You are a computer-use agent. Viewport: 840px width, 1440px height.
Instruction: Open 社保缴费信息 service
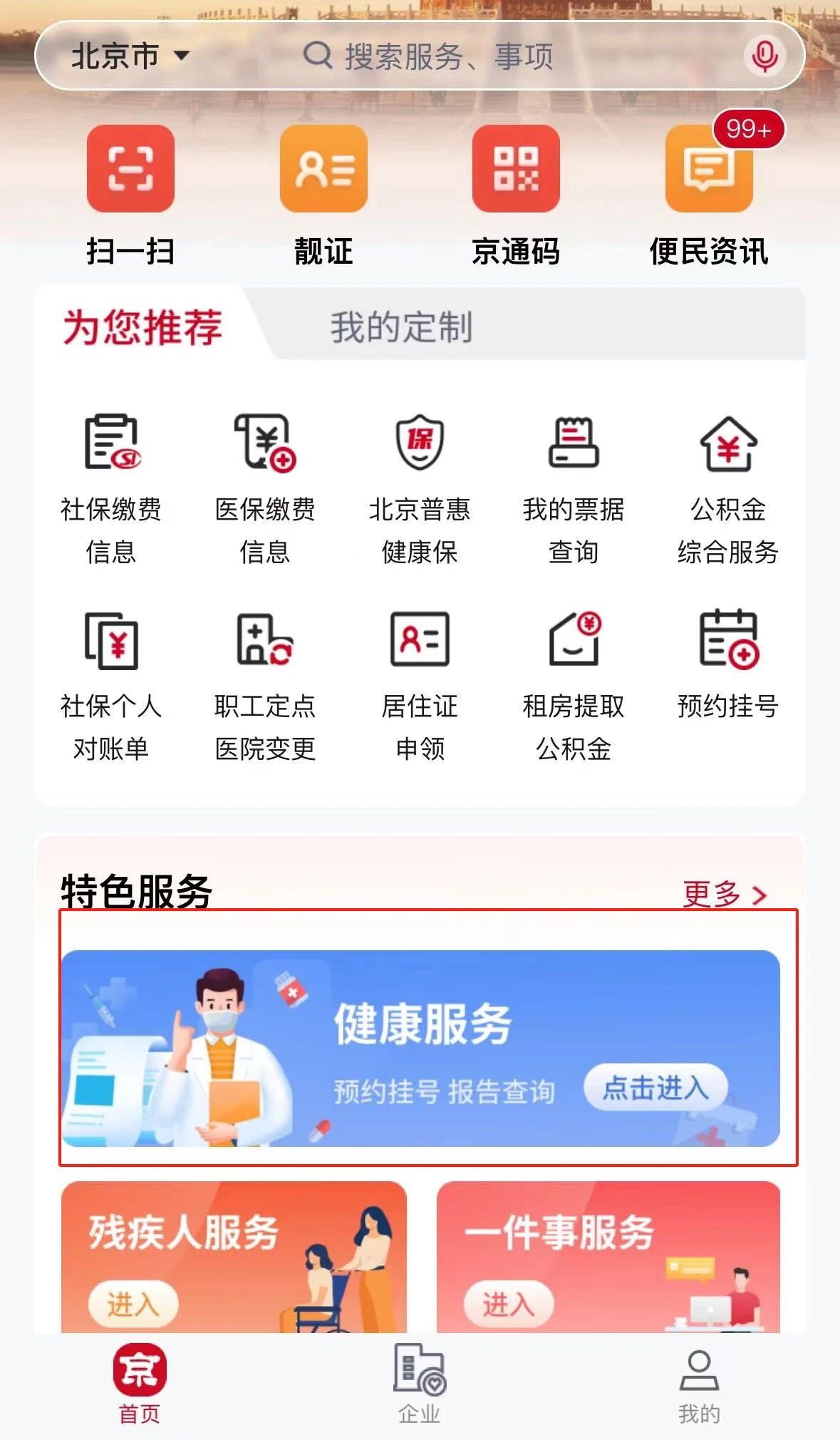point(111,489)
